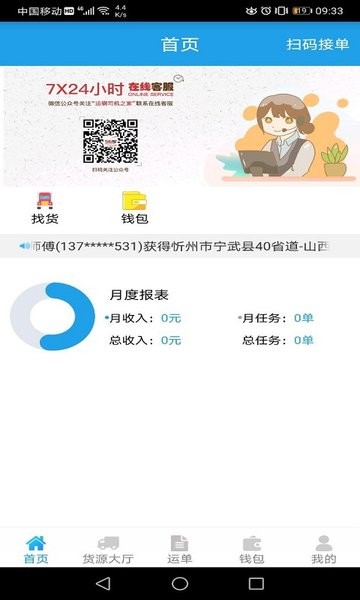This screenshot has width=360, height=600.
Task: Tap the system home button
Action: point(180,584)
